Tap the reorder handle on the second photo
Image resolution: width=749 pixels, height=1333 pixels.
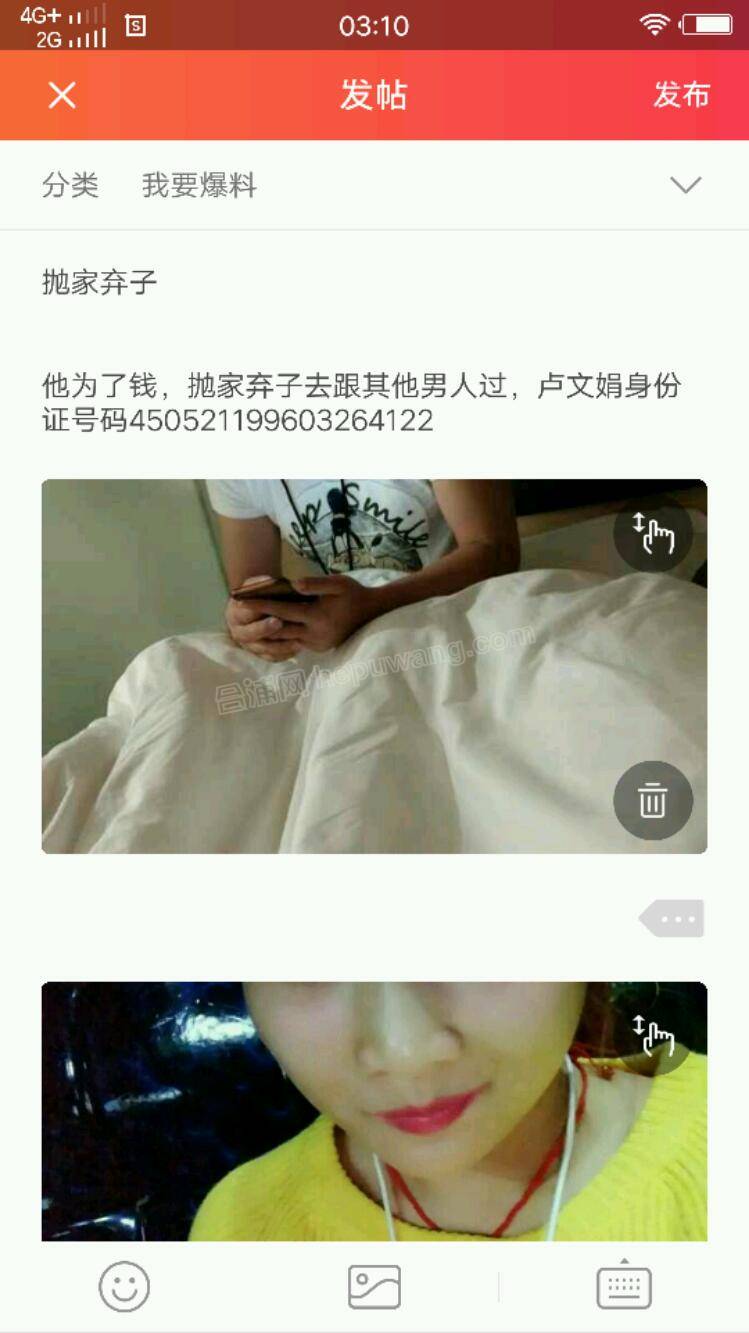tap(653, 1035)
